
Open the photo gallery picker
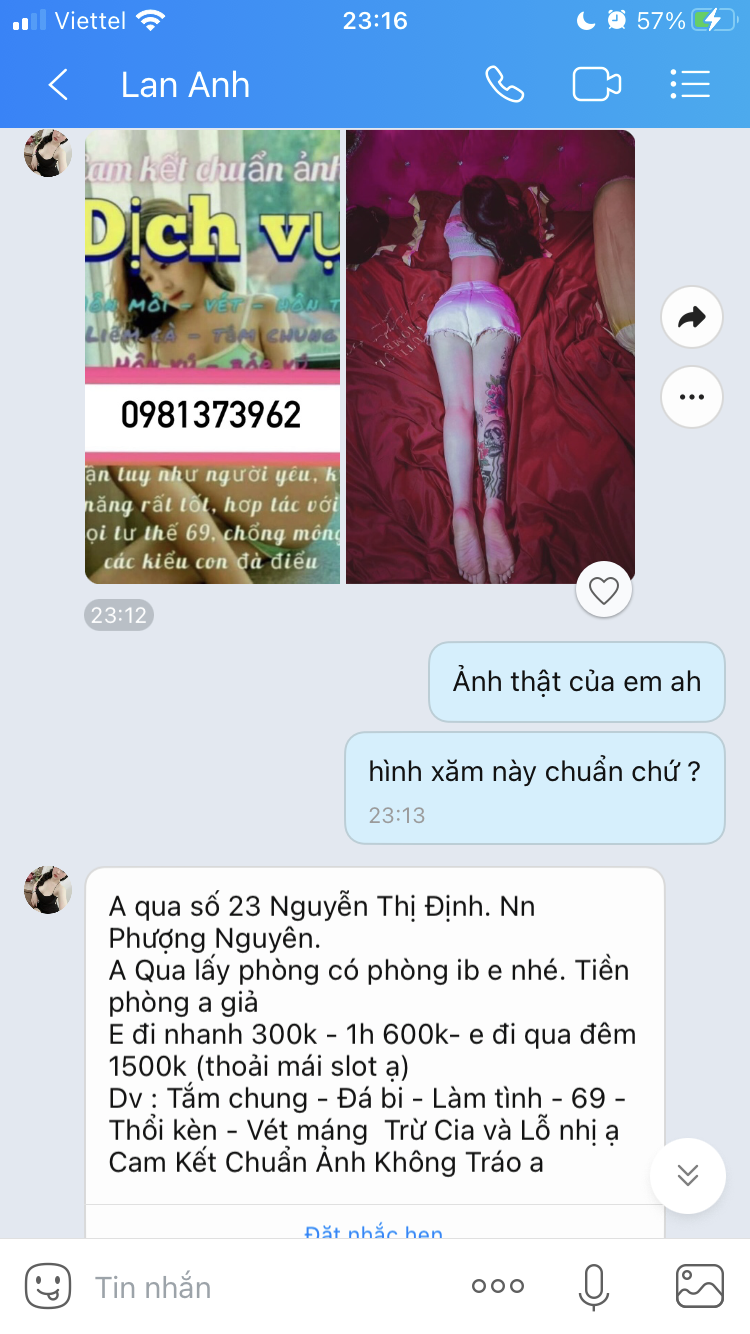(x=699, y=1287)
